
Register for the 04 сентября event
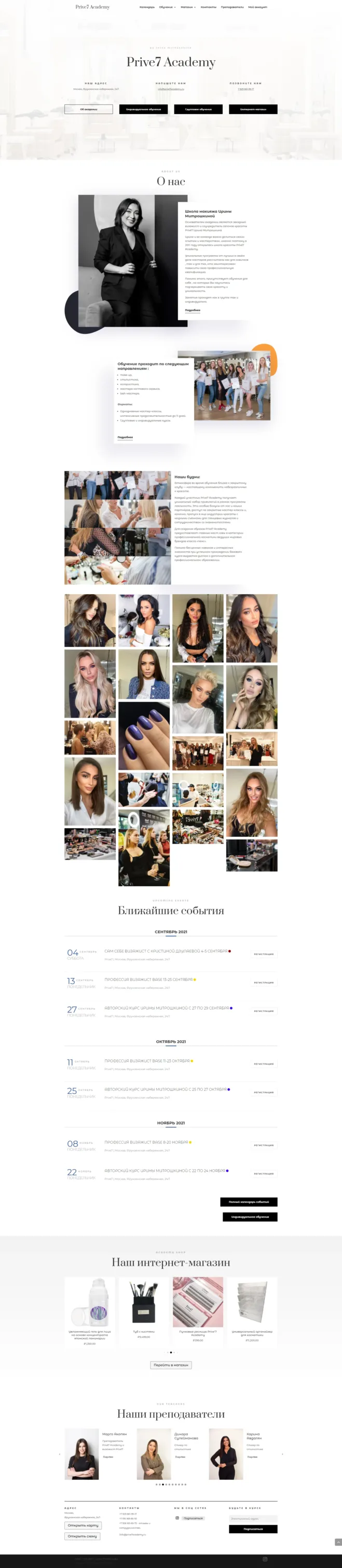click(x=263, y=954)
